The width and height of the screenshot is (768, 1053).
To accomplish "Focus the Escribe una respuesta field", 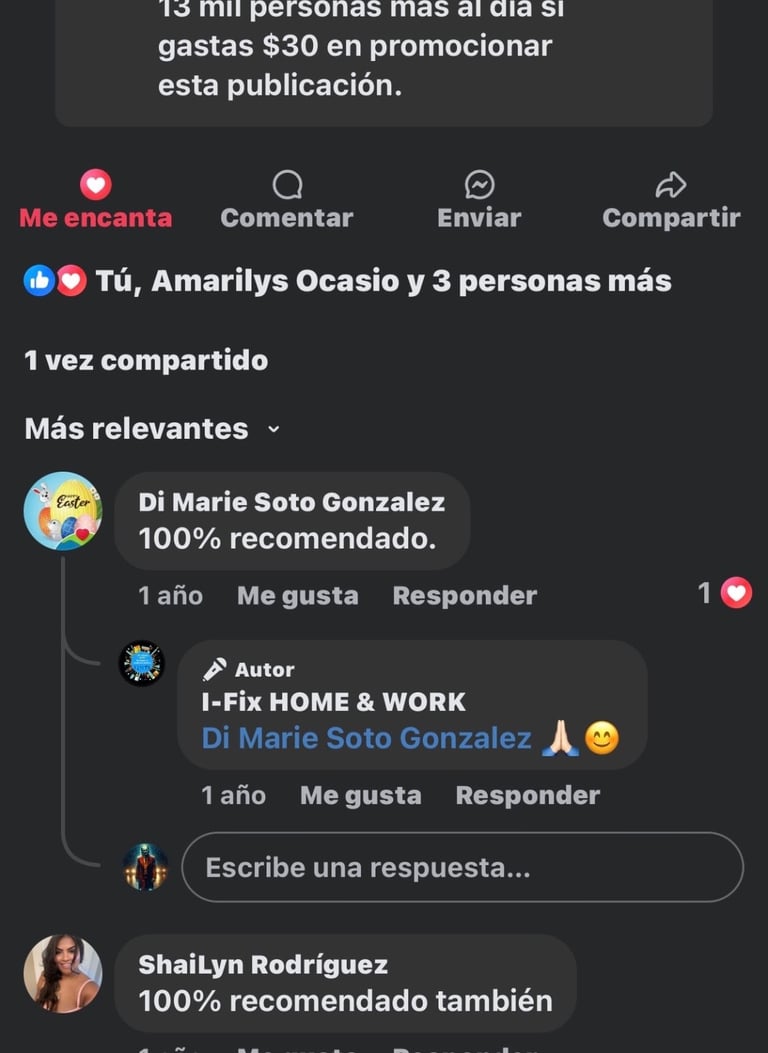I will click(x=463, y=867).
